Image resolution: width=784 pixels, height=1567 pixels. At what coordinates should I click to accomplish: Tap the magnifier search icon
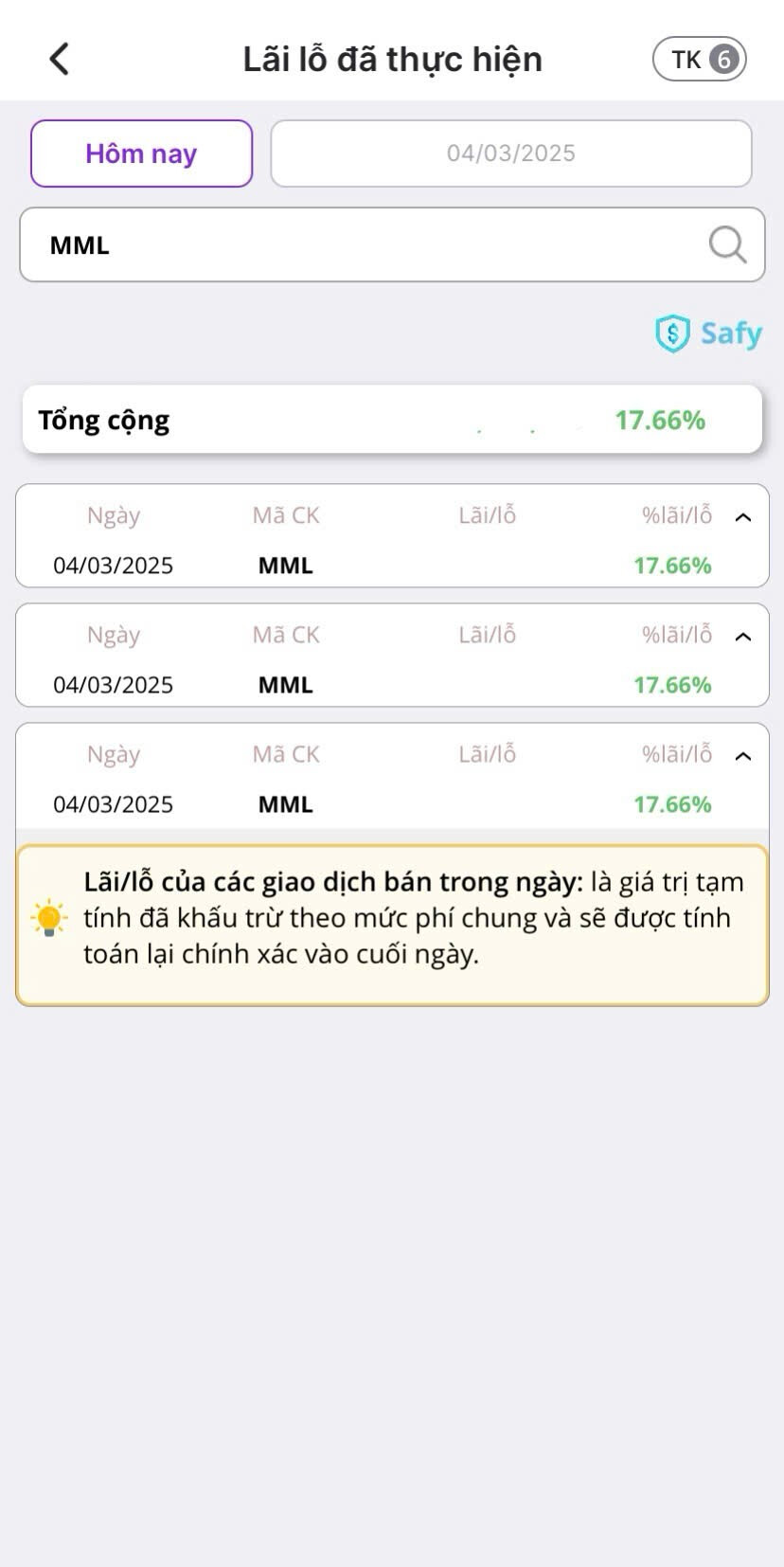(727, 244)
